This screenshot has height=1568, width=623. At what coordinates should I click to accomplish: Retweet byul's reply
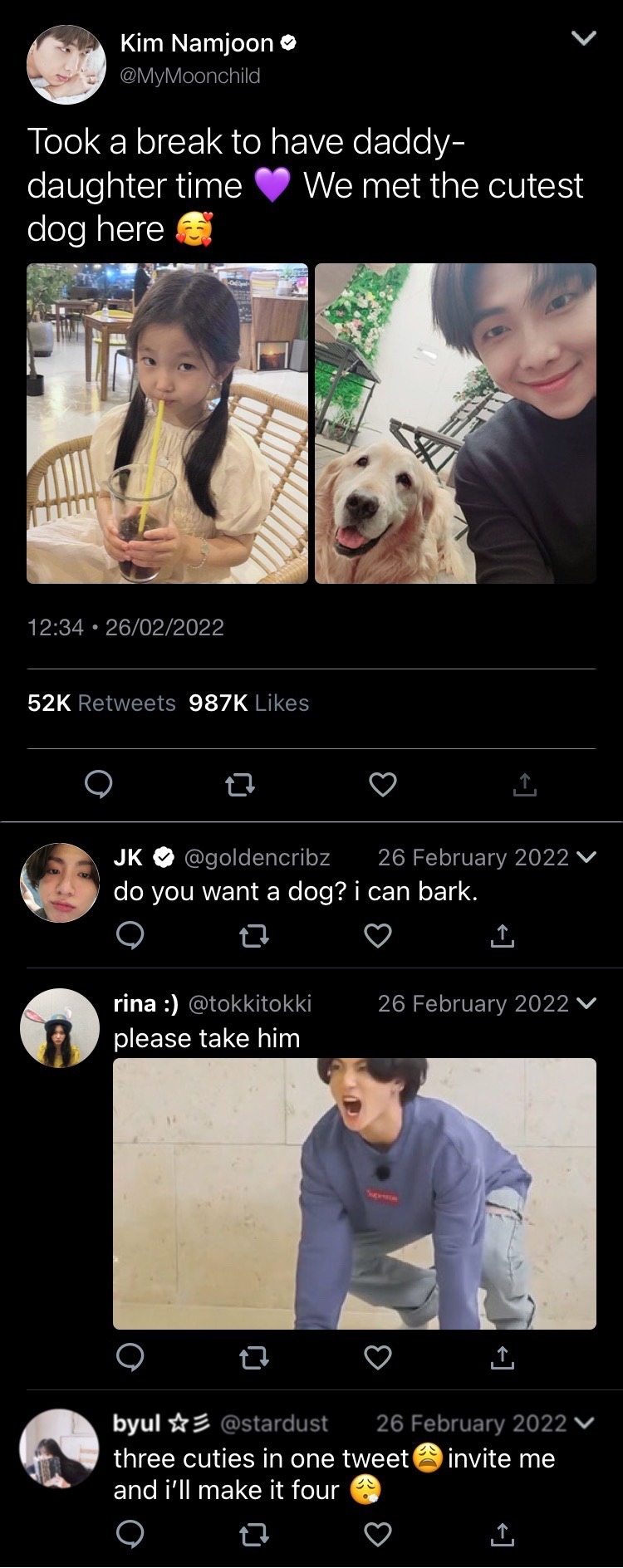click(253, 1536)
